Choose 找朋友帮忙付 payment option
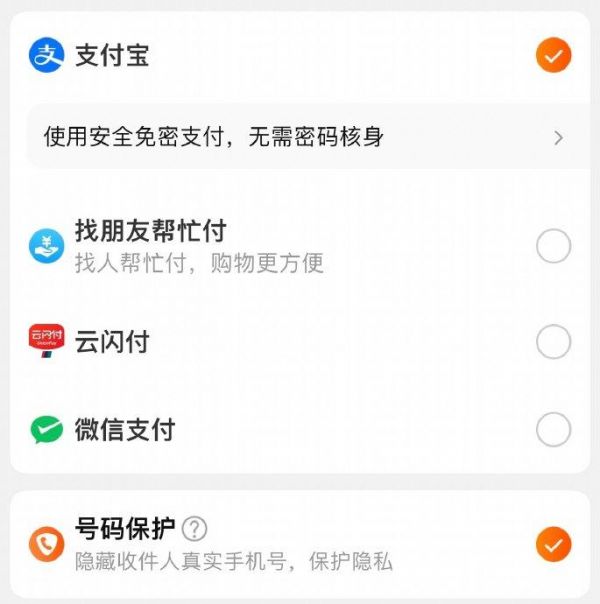This screenshot has width=600, height=604. [553, 246]
